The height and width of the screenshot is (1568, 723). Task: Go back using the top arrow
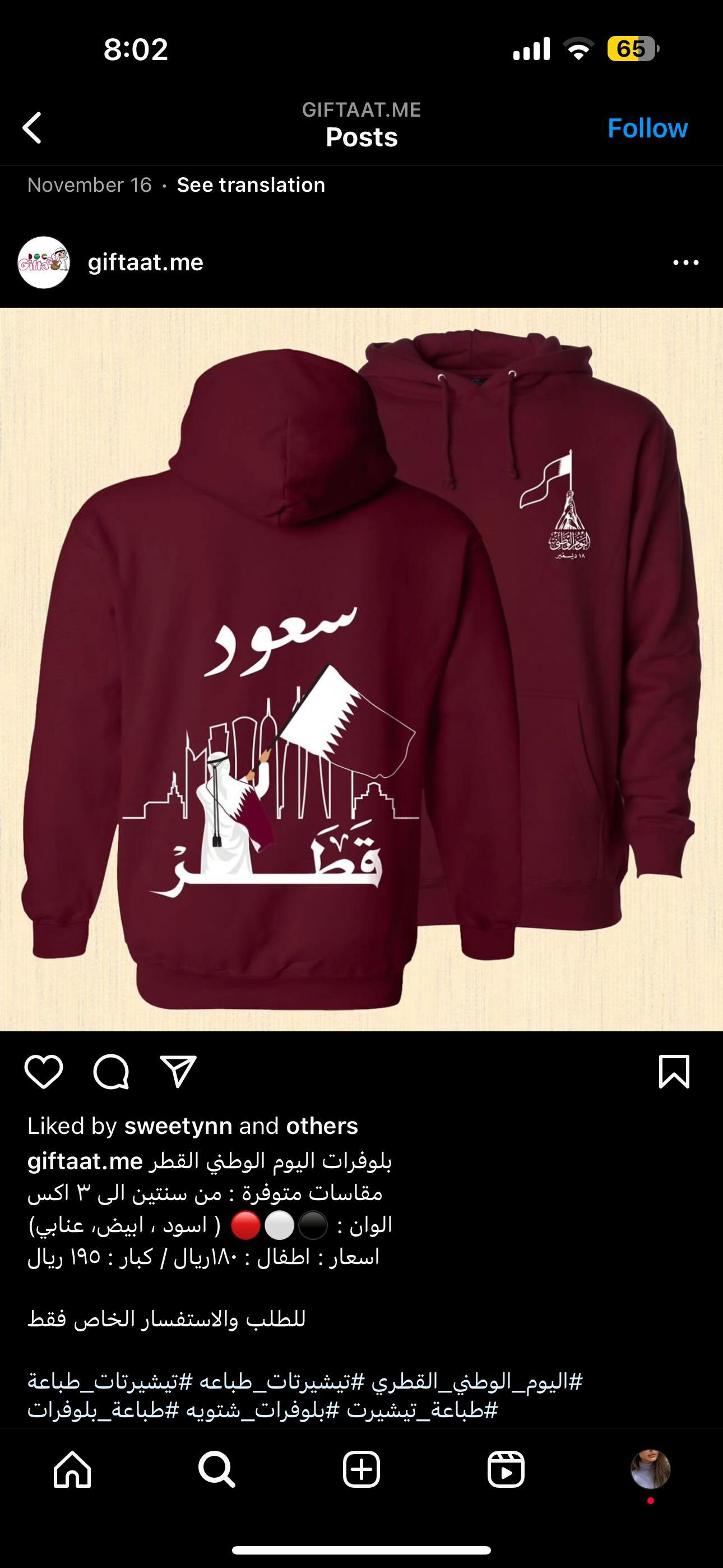[33, 128]
